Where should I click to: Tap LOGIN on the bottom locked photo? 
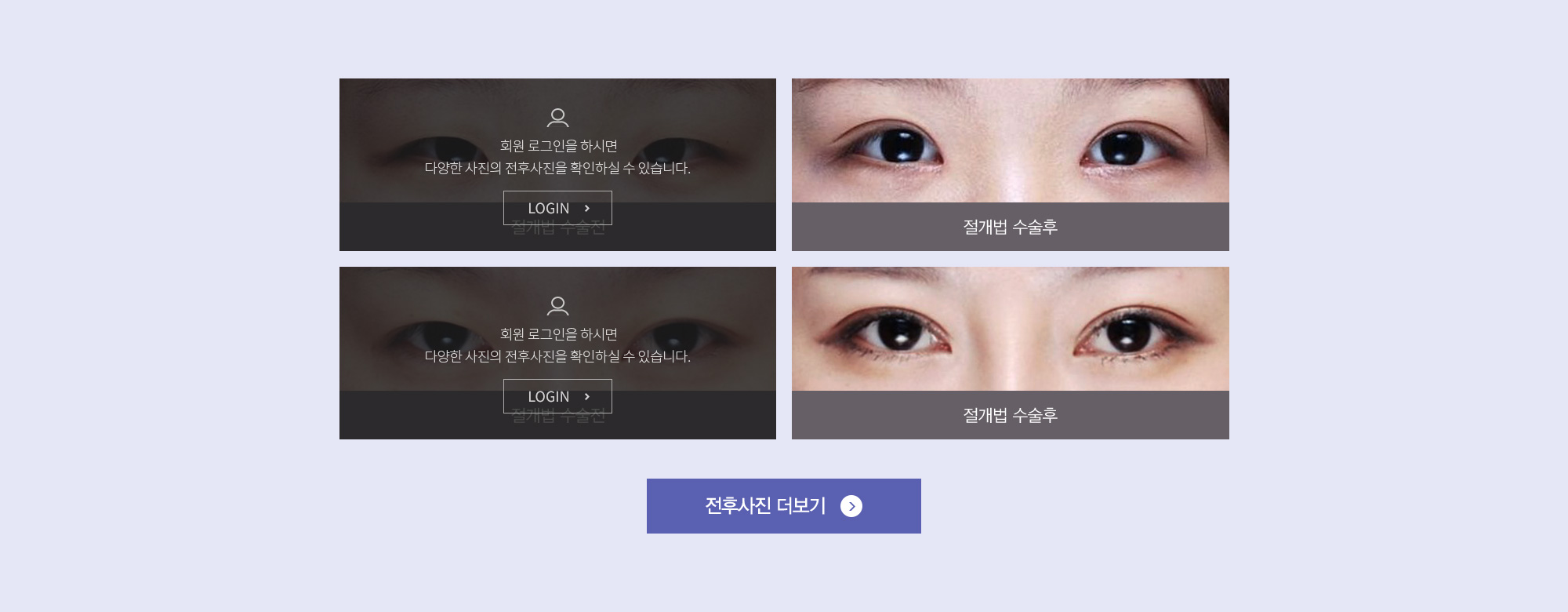click(x=557, y=396)
